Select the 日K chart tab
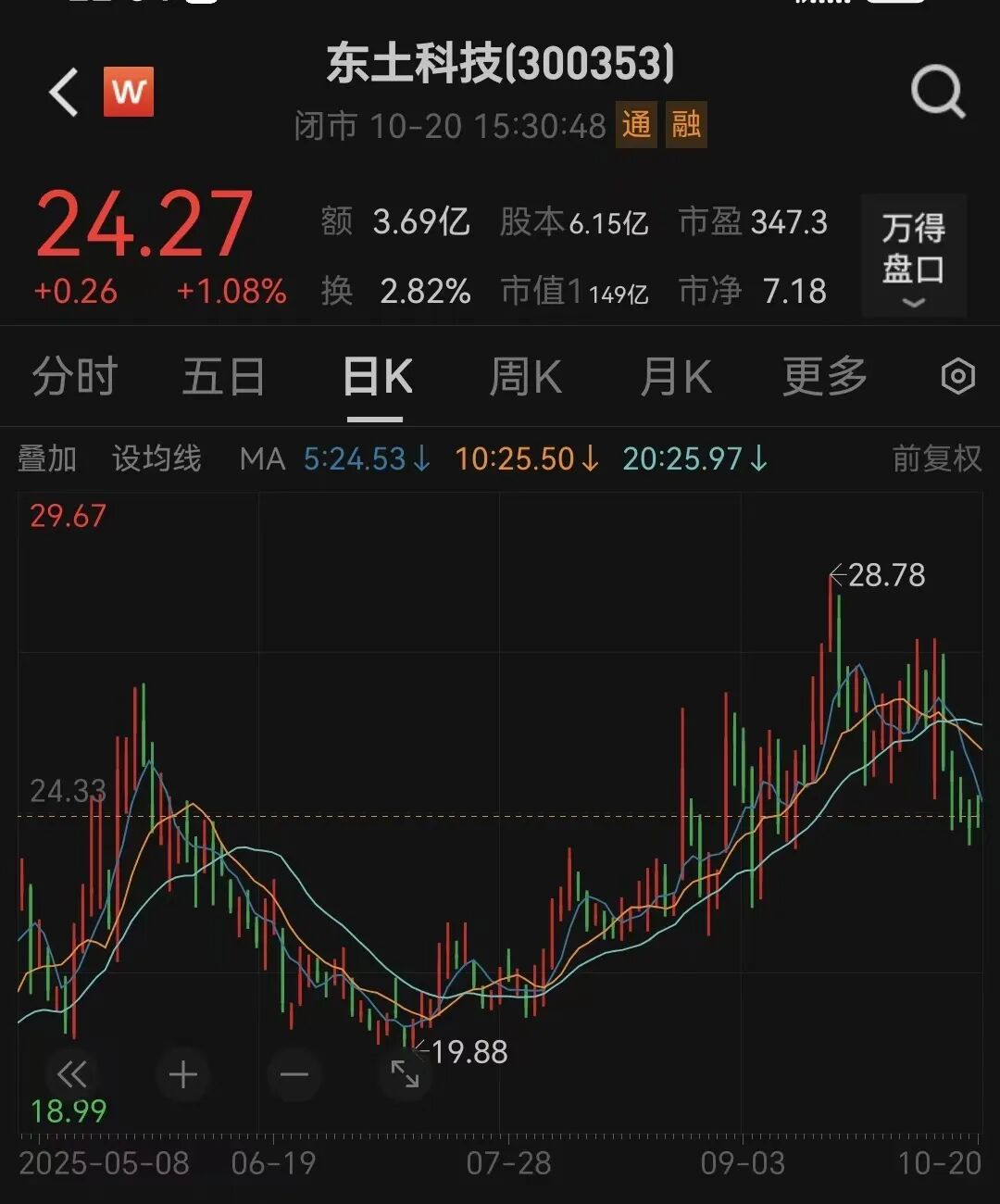The image size is (1000, 1204). pos(376,378)
